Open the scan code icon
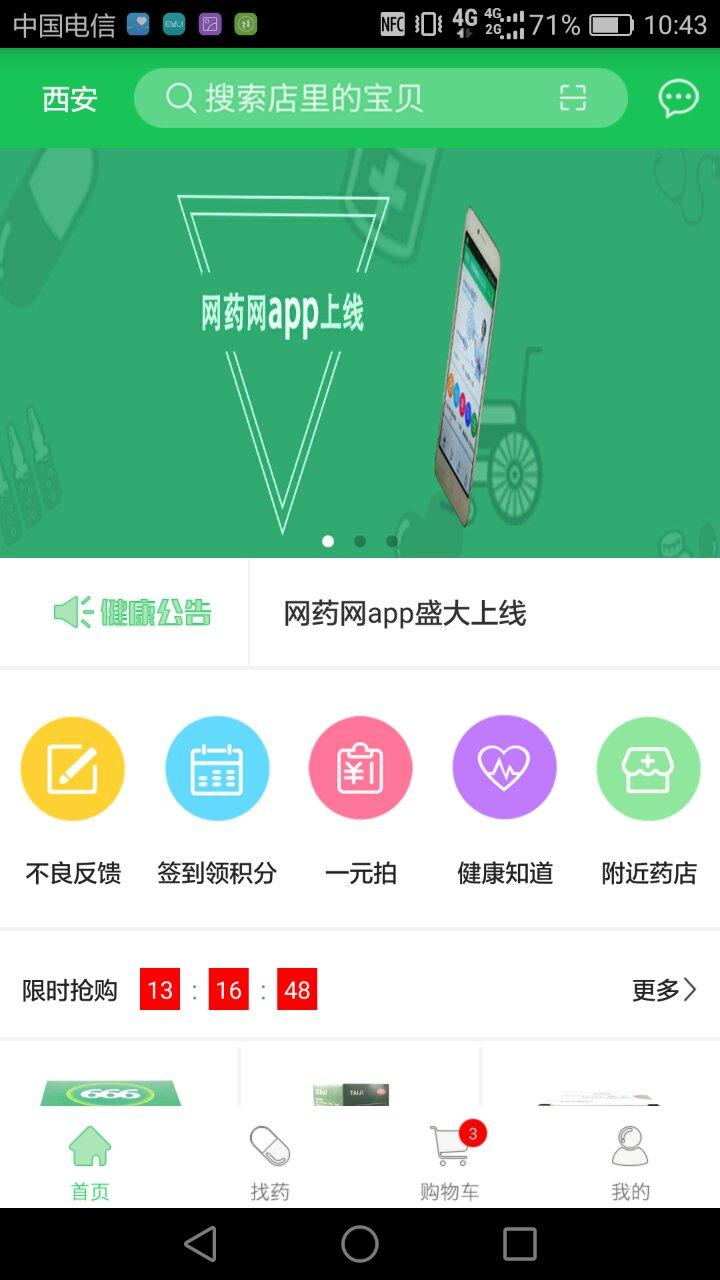Image resolution: width=720 pixels, height=1280 pixels. [x=572, y=98]
